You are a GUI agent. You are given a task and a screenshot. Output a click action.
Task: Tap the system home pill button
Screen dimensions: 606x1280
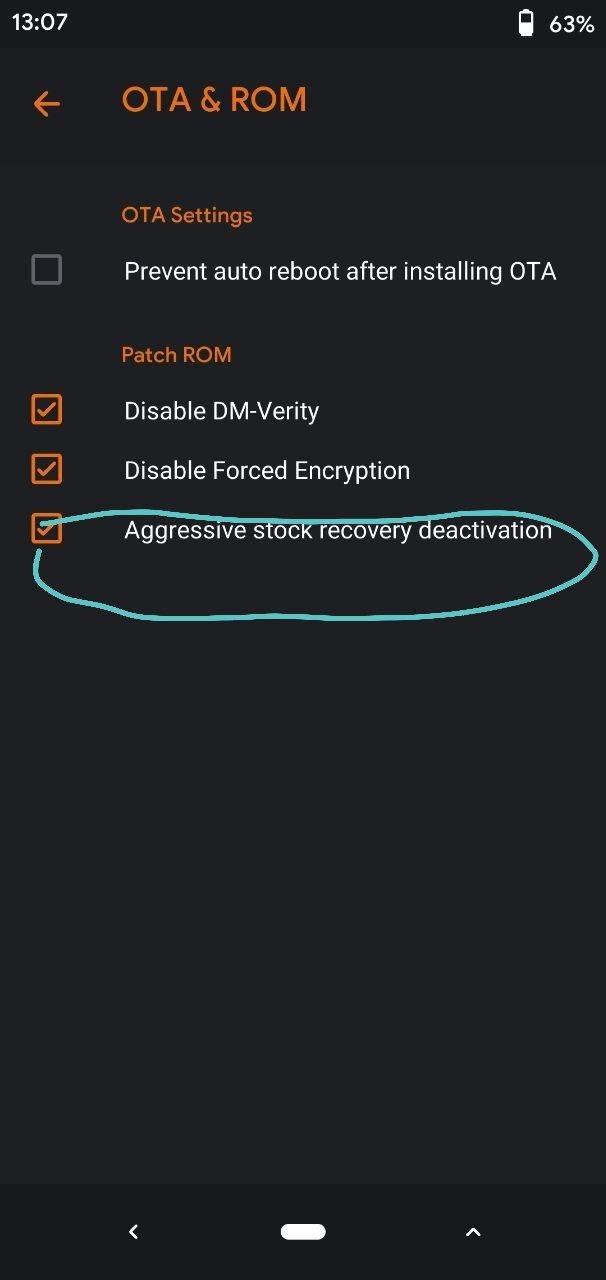coord(303,1232)
